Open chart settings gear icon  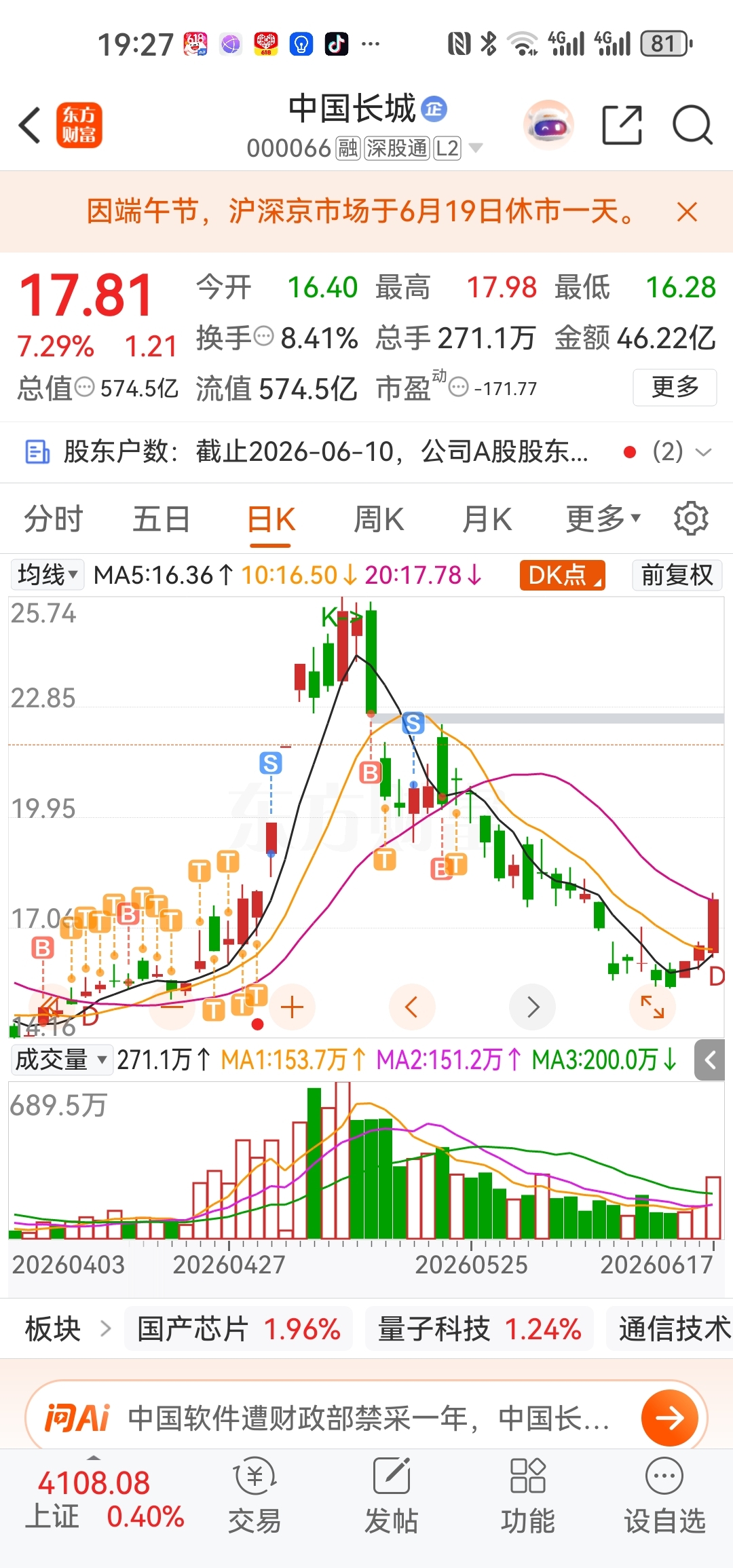click(691, 519)
